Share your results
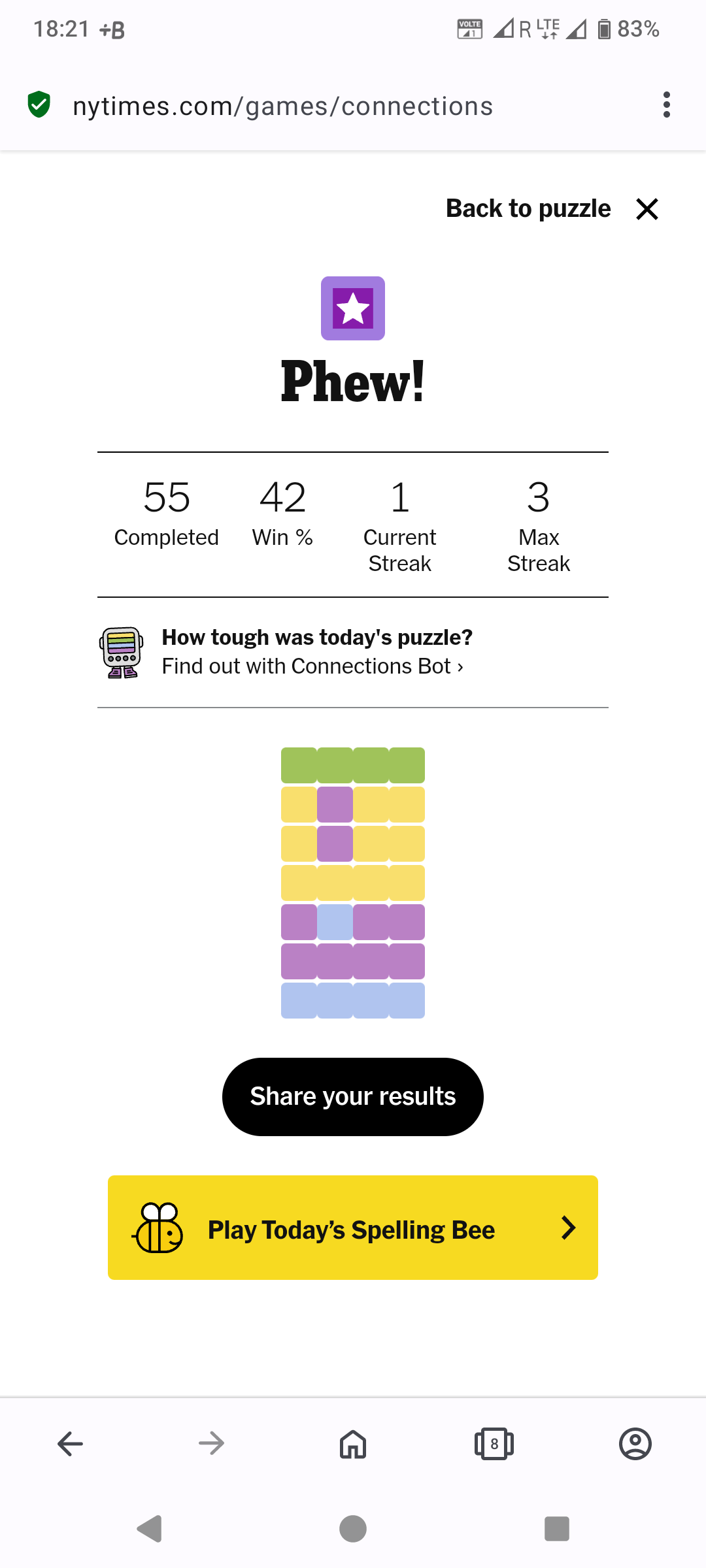 (353, 1097)
